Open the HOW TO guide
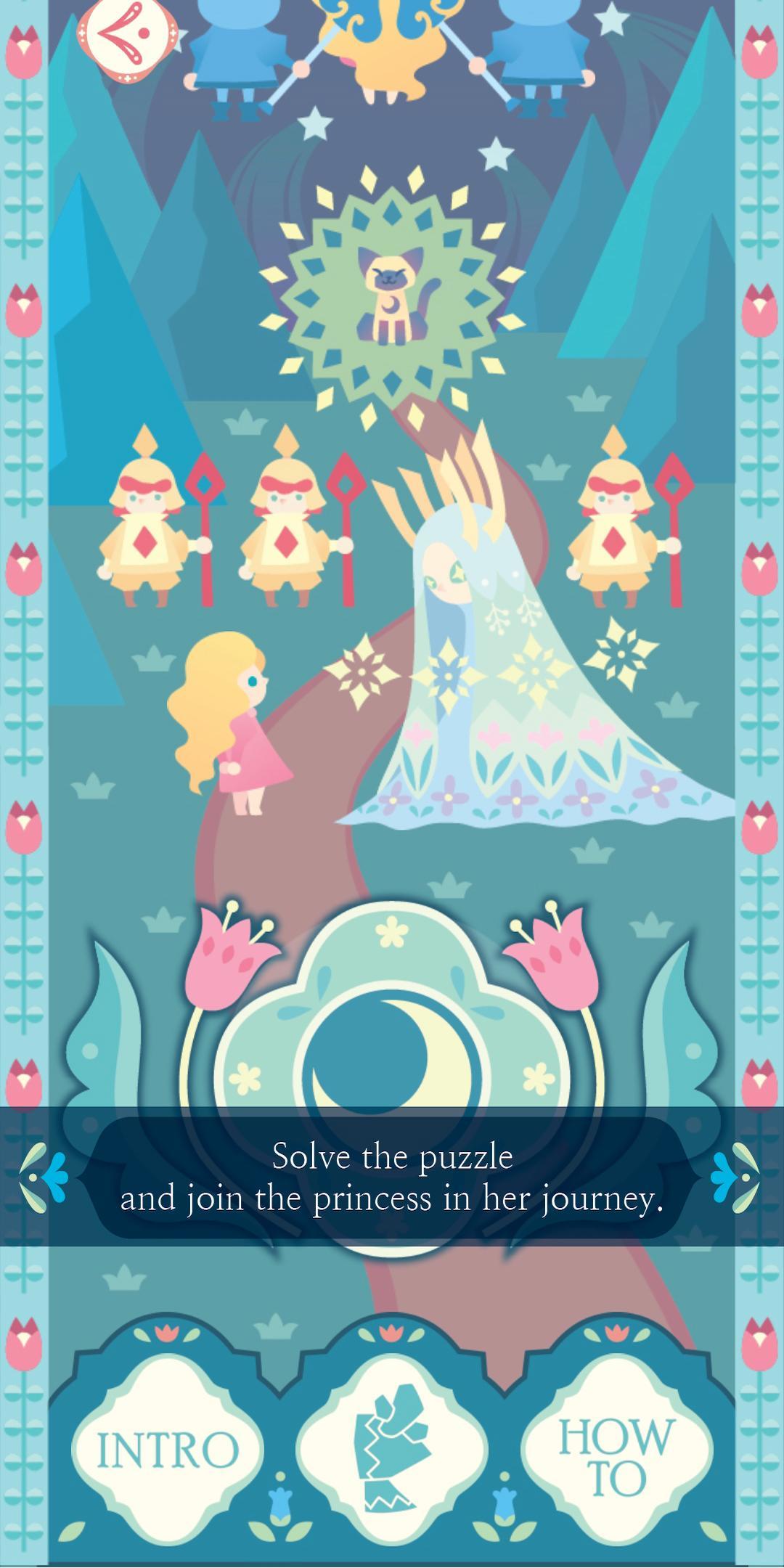Image resolution: width=784 pixels, height=1568 pixels. [616, 1449]
